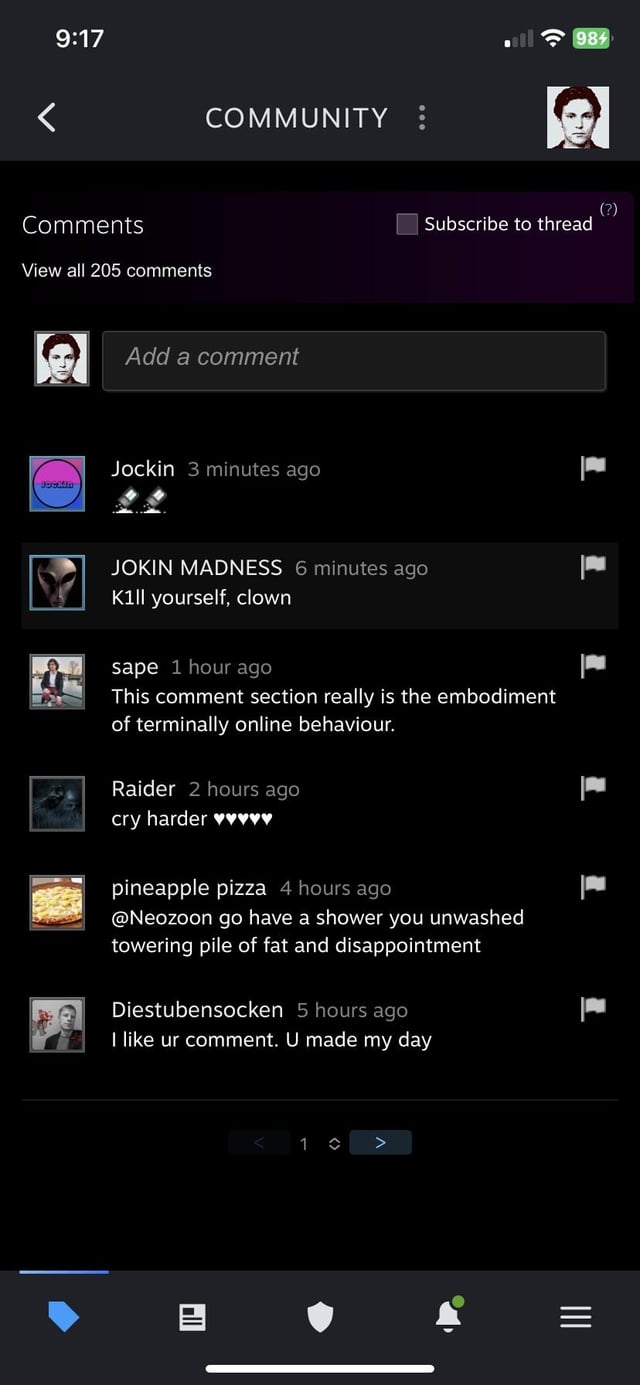Flag sape's comment
The height and width of the screenshot is (1385, 640).
click(x=593, y=666)
